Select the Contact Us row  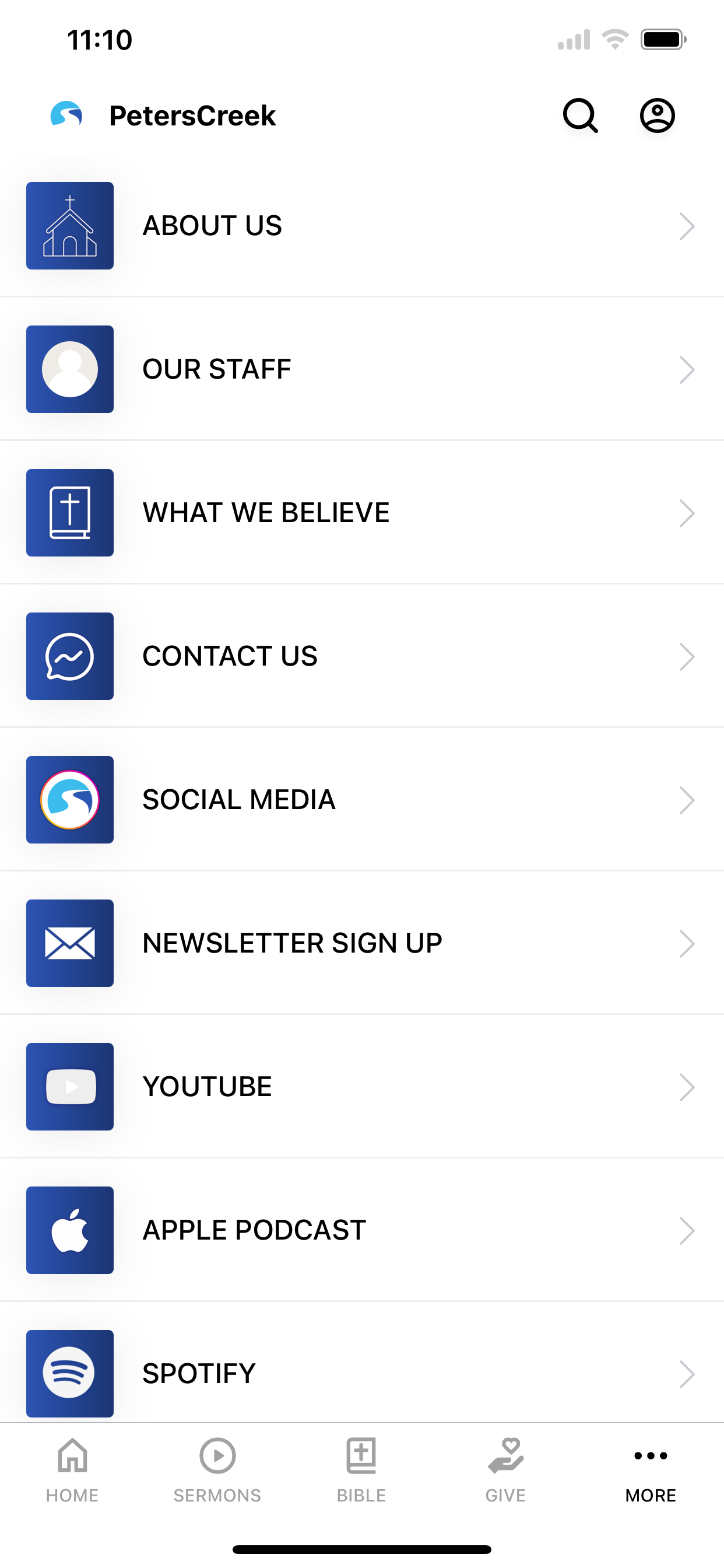362,656
